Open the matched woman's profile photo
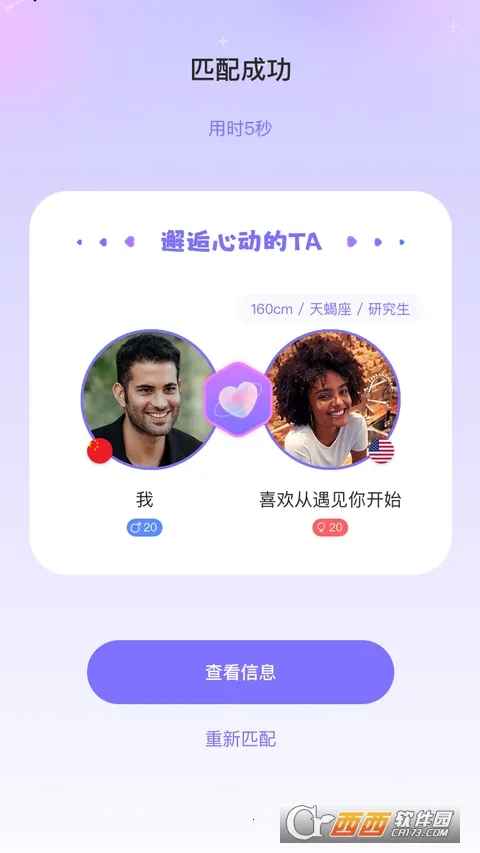480x853 pixels. (x=331, y=399)
